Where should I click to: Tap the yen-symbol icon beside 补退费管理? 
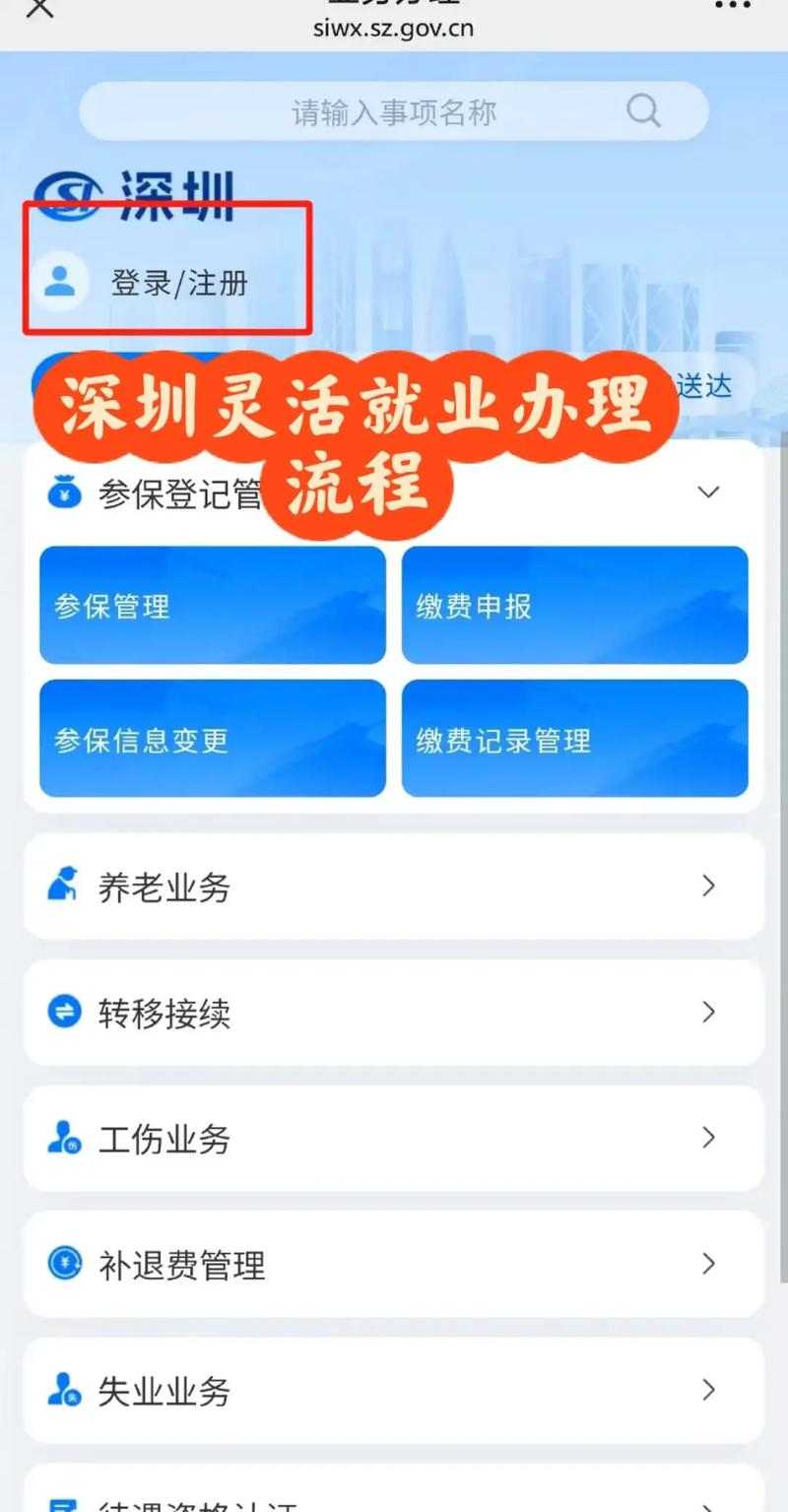62,1264
